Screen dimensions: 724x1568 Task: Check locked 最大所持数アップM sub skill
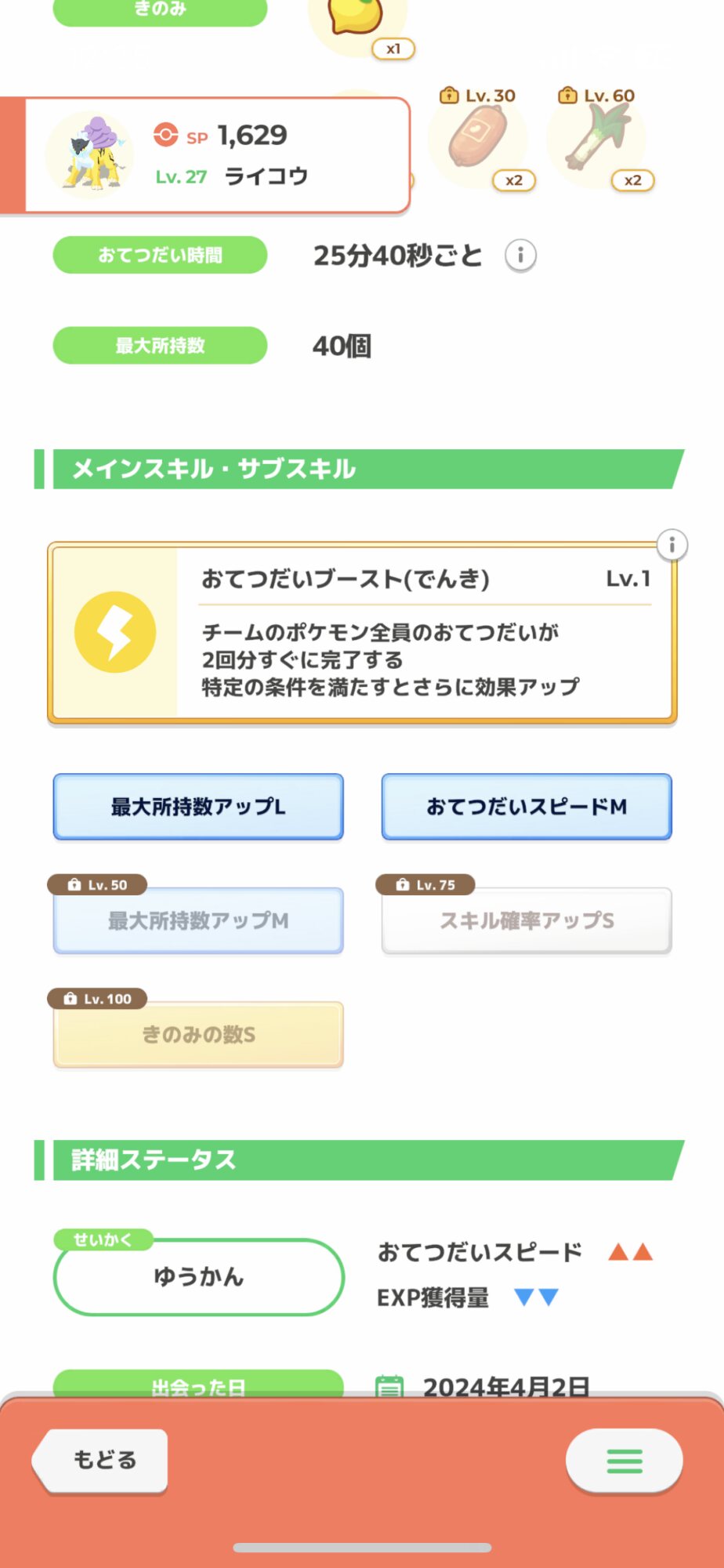(x=198, y=920)
